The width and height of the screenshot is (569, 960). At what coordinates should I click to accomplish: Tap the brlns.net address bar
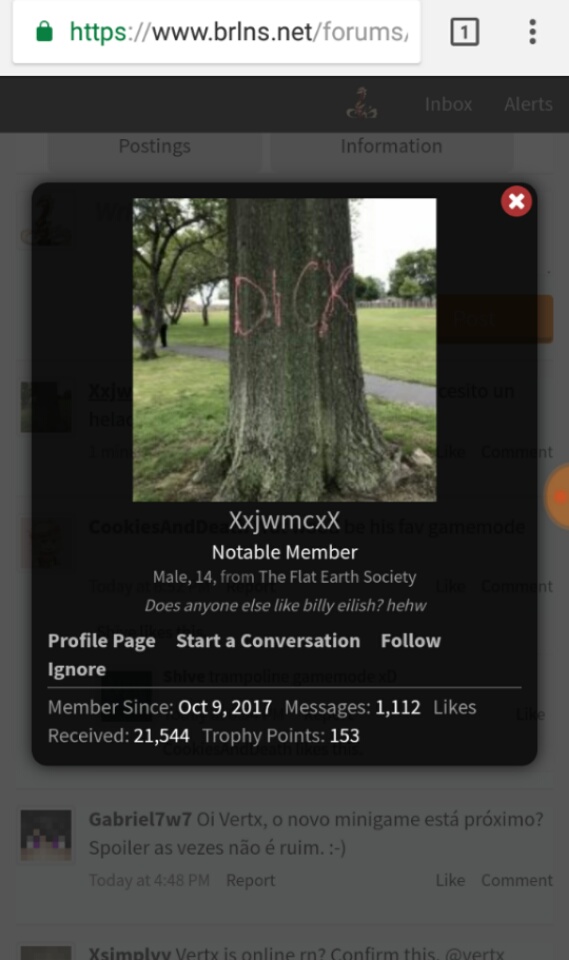point(216,32)
